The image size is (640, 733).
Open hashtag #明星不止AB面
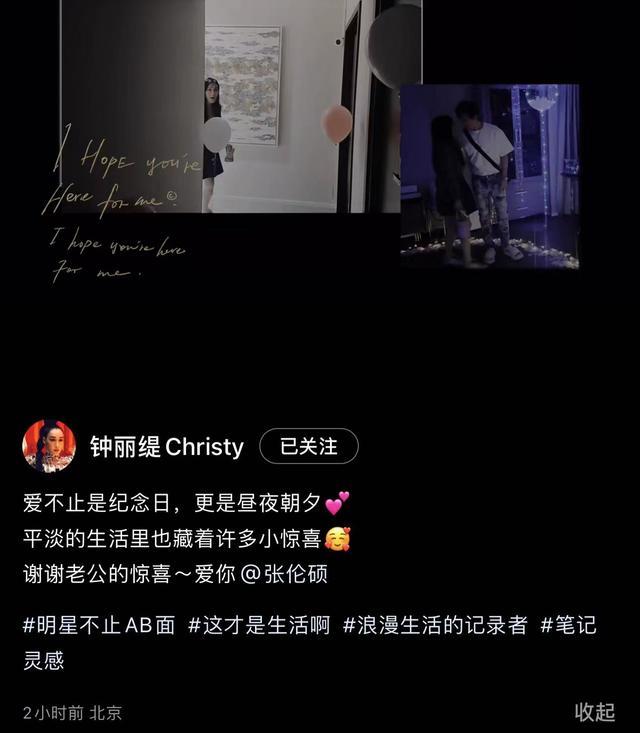[99, 625]
